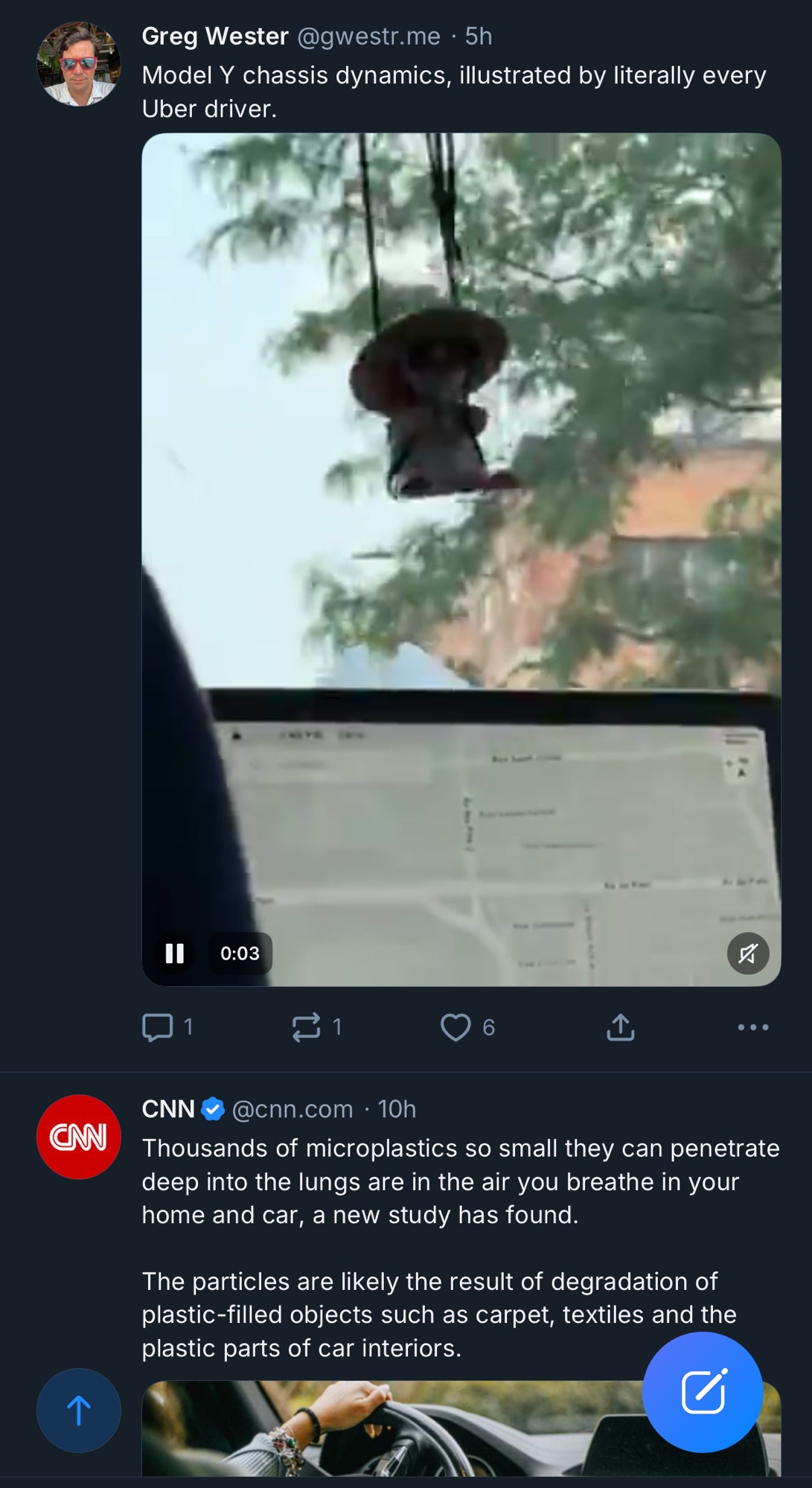Open the CNN article image

387,1429
